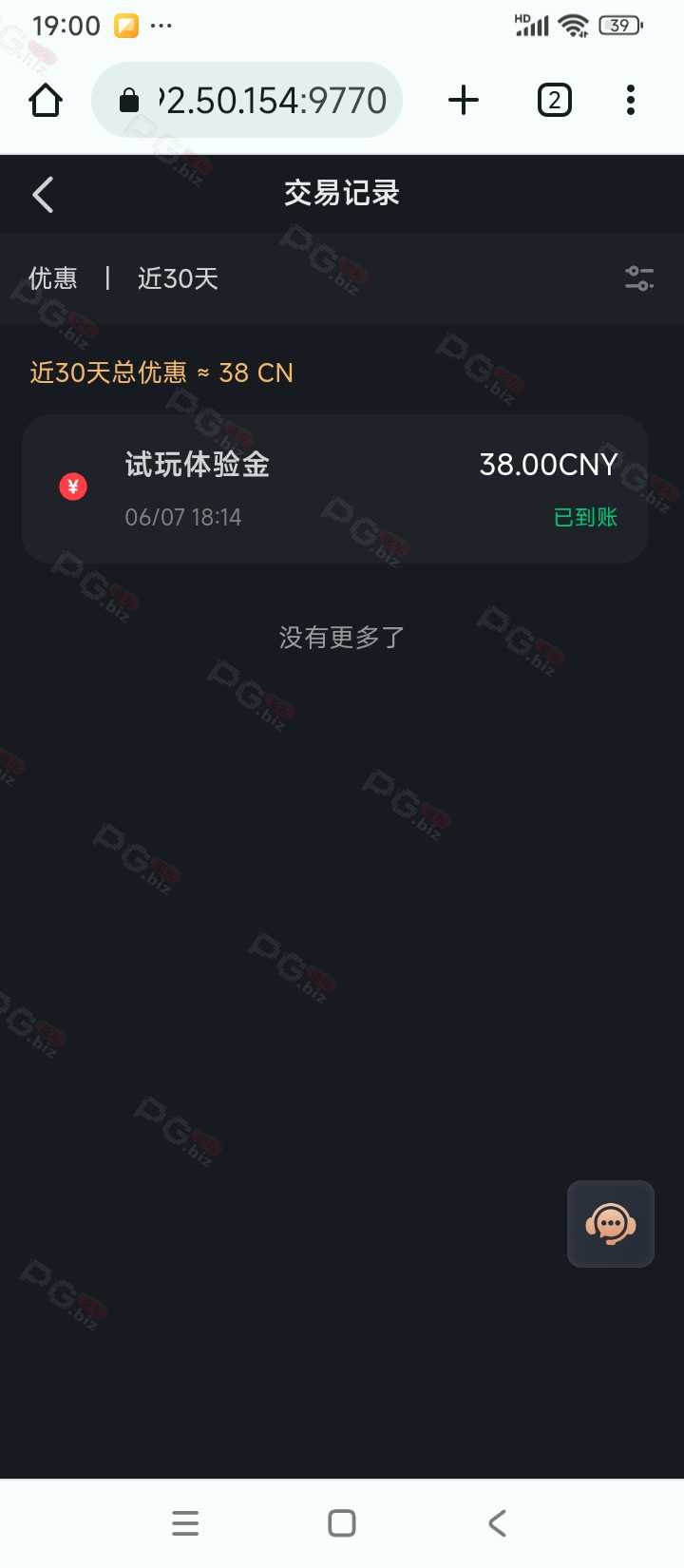Open a new browser tab
This screenshot has height=1568, width=684.
[464, 100]
